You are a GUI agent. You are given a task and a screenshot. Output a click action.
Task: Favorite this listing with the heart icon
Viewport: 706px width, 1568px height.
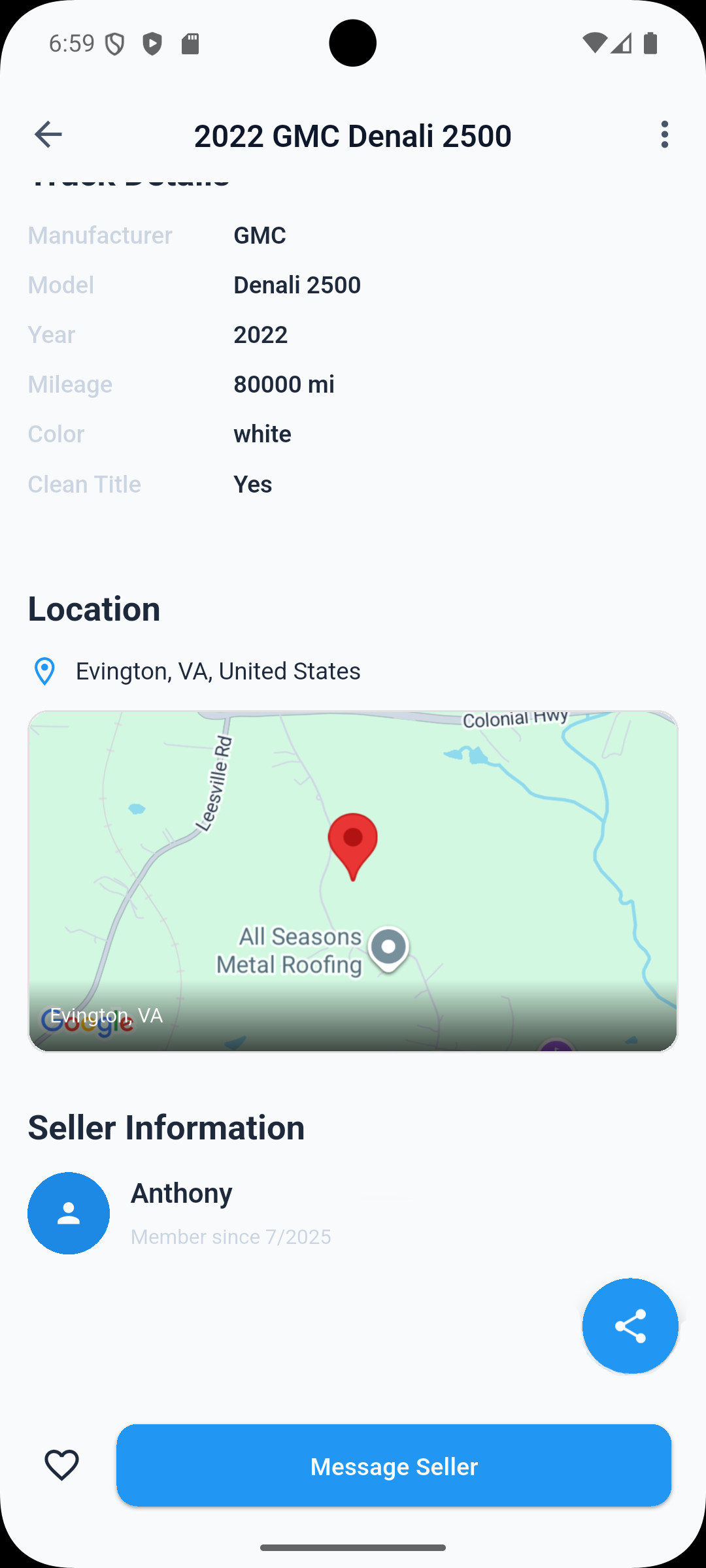tap(61, 1465)
